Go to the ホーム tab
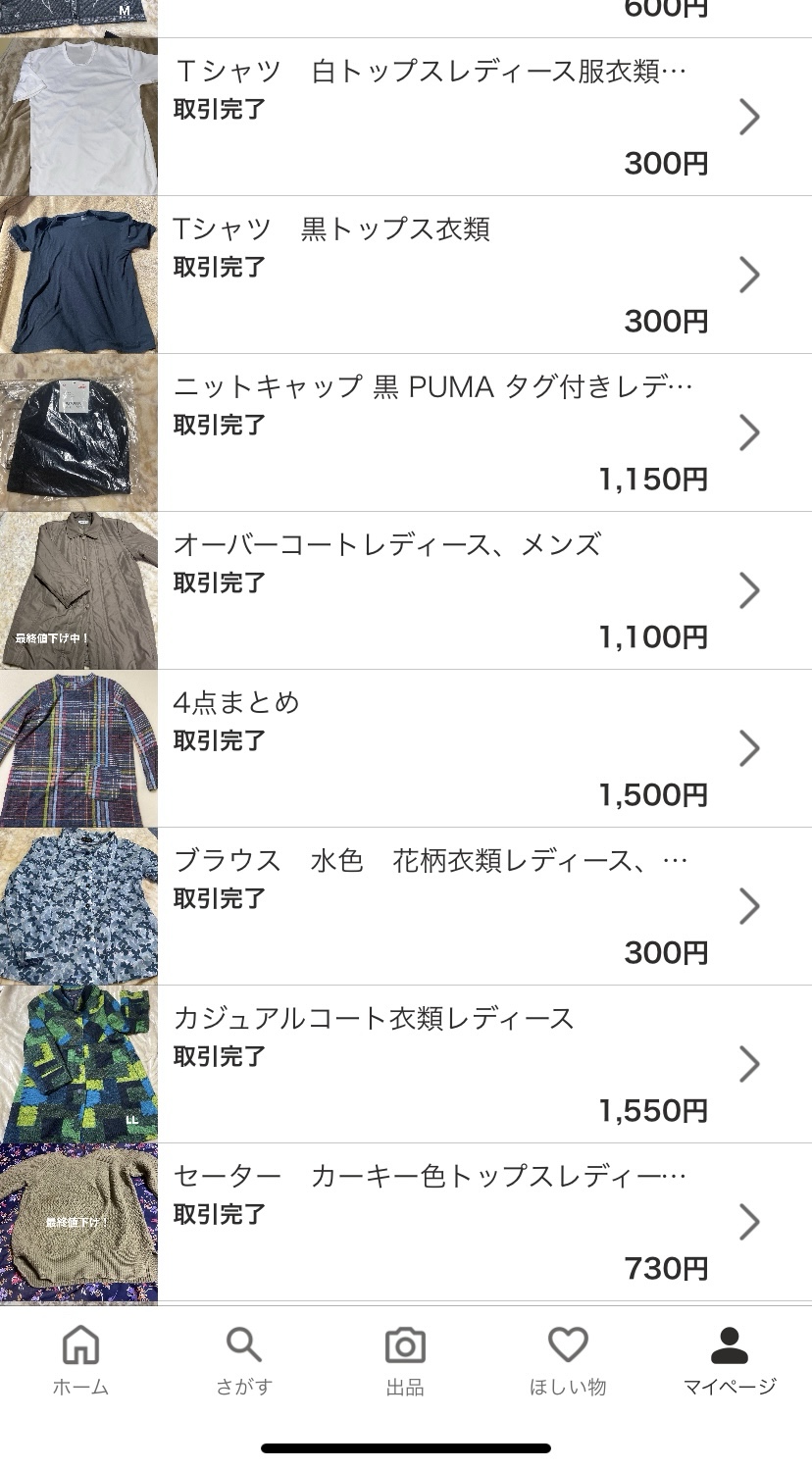The height and width of the screenshot is (1469, 812). pyautogui.click(x=80, y=1359)
